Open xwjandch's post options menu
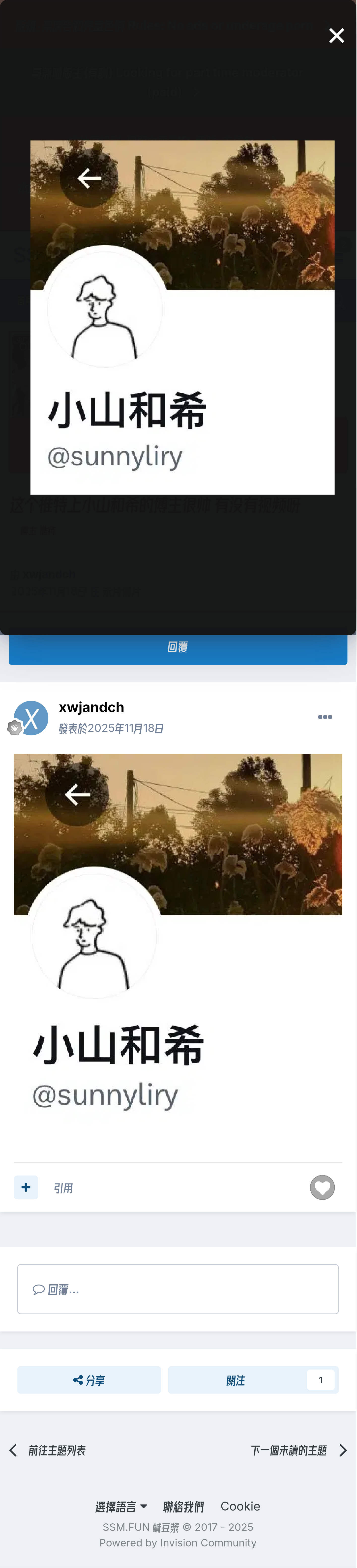 point(325,717)
